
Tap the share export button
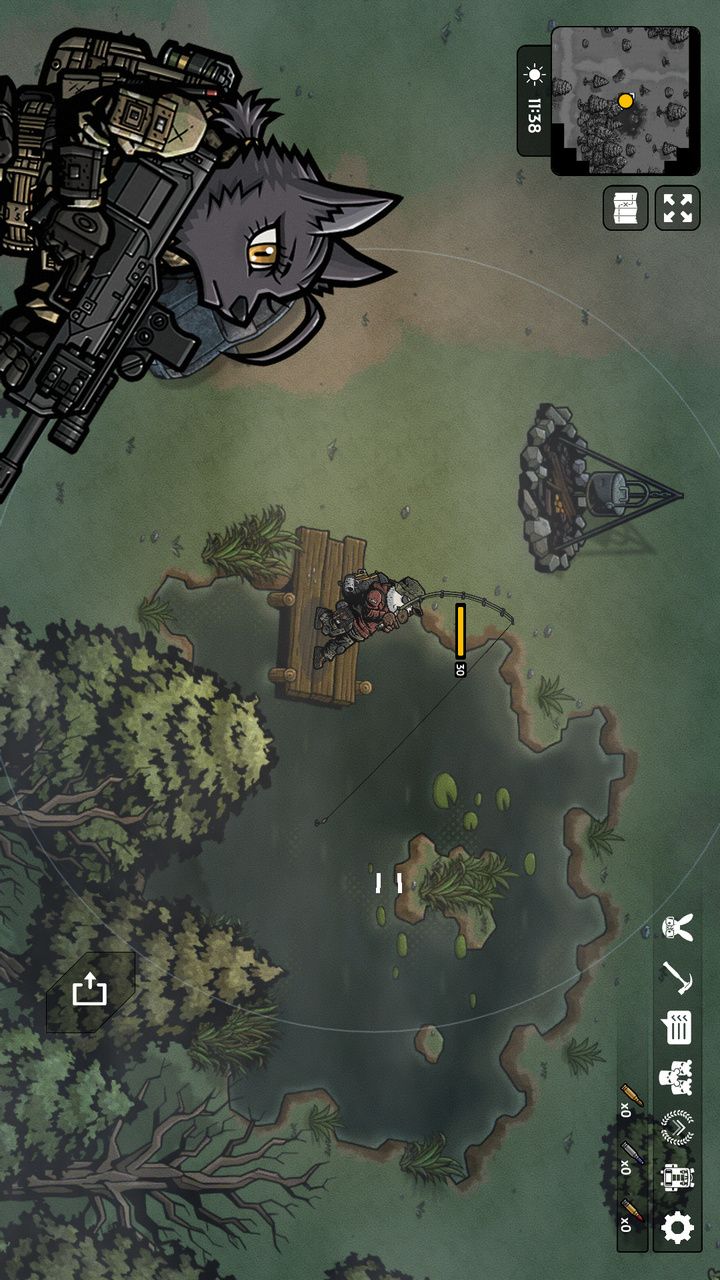coord(89,991)
